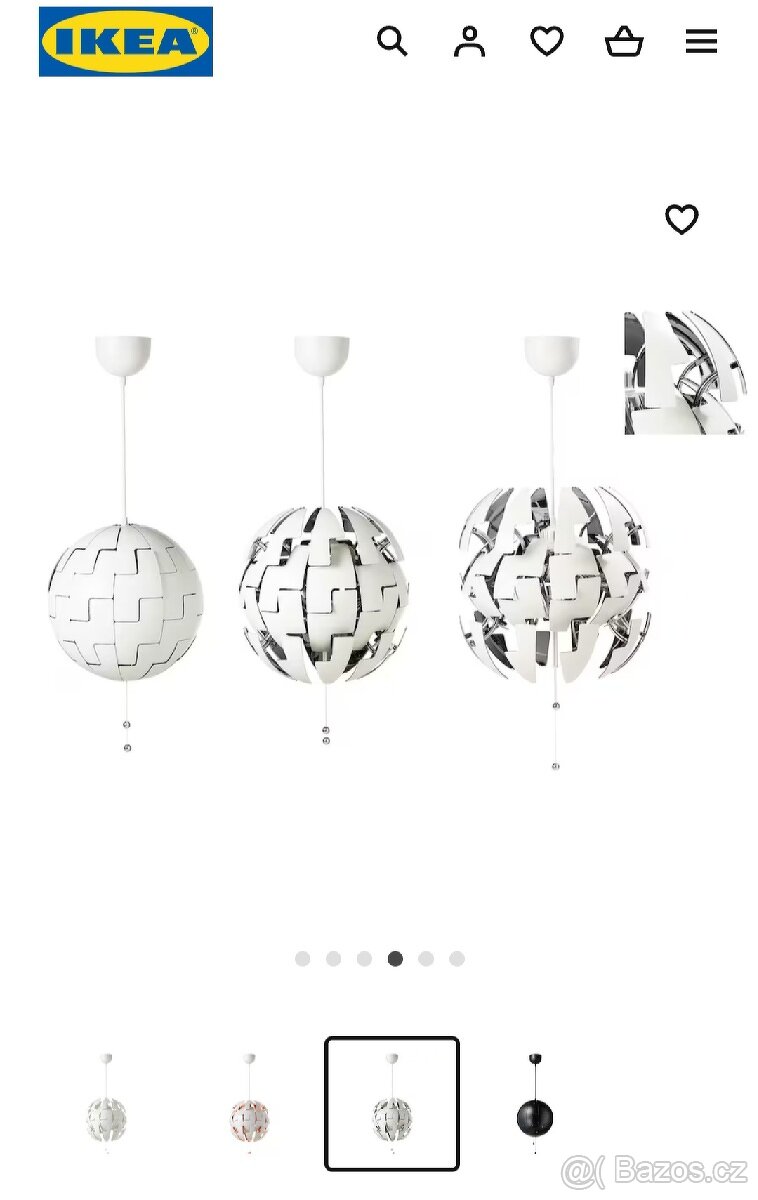Select the first white lamp variant thumbnail
This screenshot has height=1200, width=758.
click(x=106, y=1104)
